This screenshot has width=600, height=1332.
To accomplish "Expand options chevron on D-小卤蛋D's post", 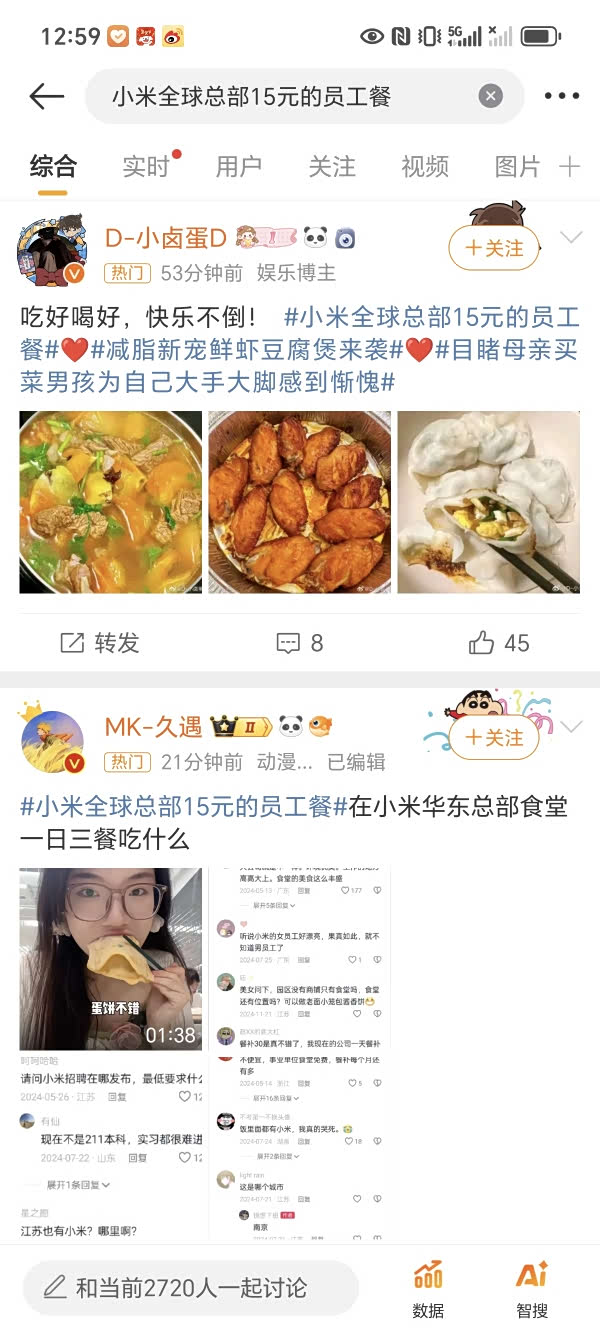I will click(571, 238).
